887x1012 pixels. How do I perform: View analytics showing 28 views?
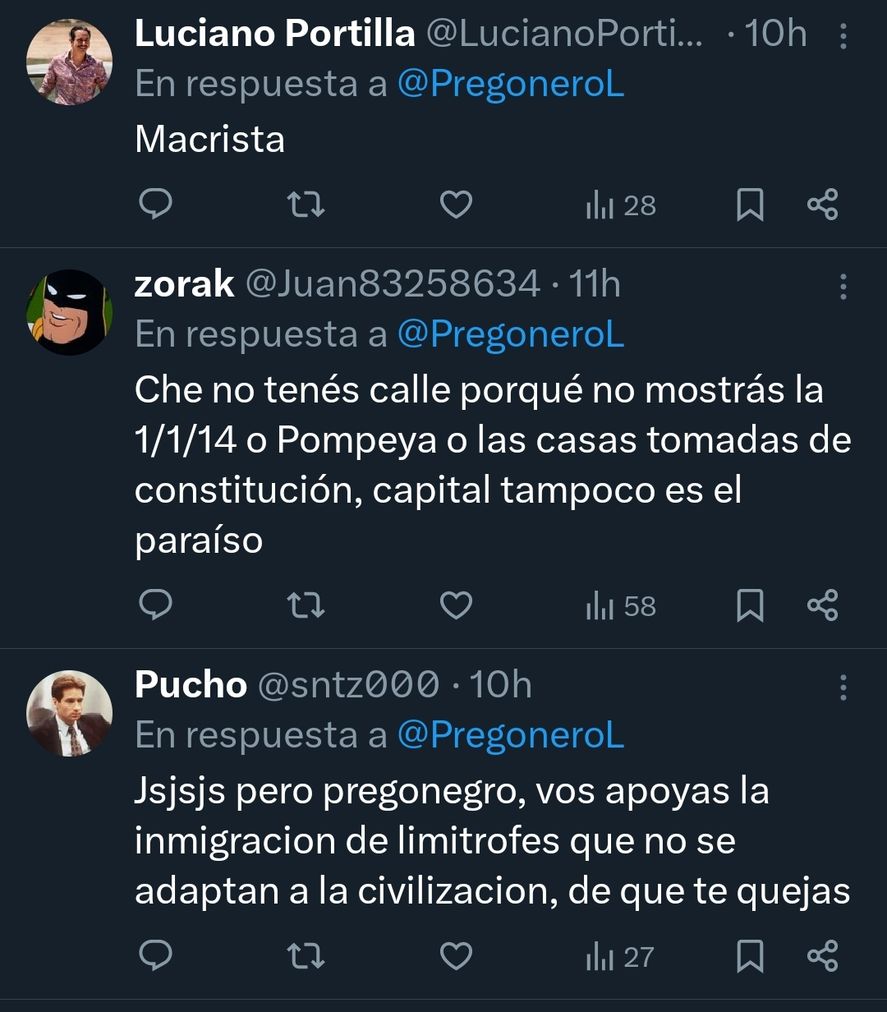coord(618,204)
